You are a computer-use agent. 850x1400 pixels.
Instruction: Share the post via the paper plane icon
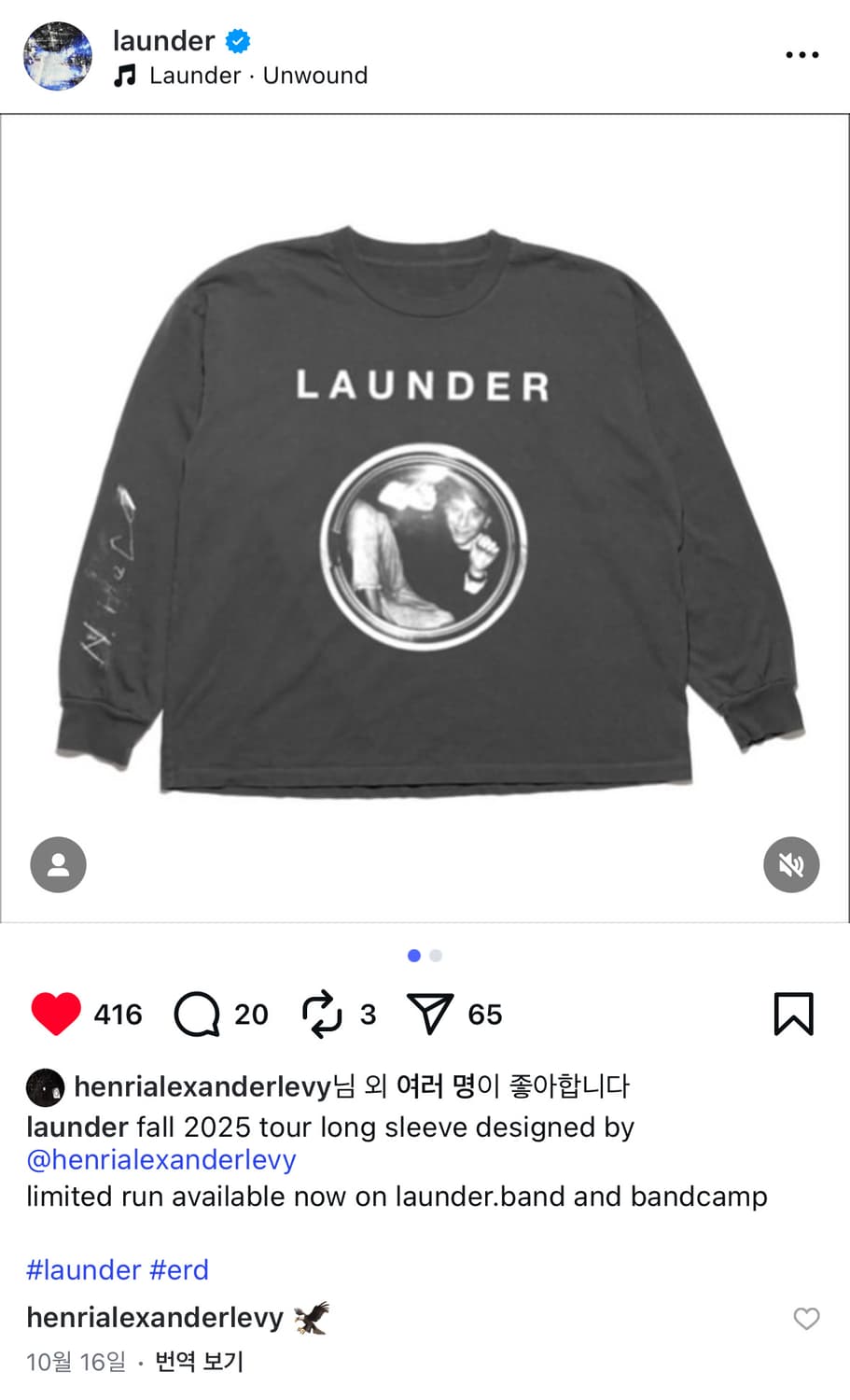point(431,1014)
